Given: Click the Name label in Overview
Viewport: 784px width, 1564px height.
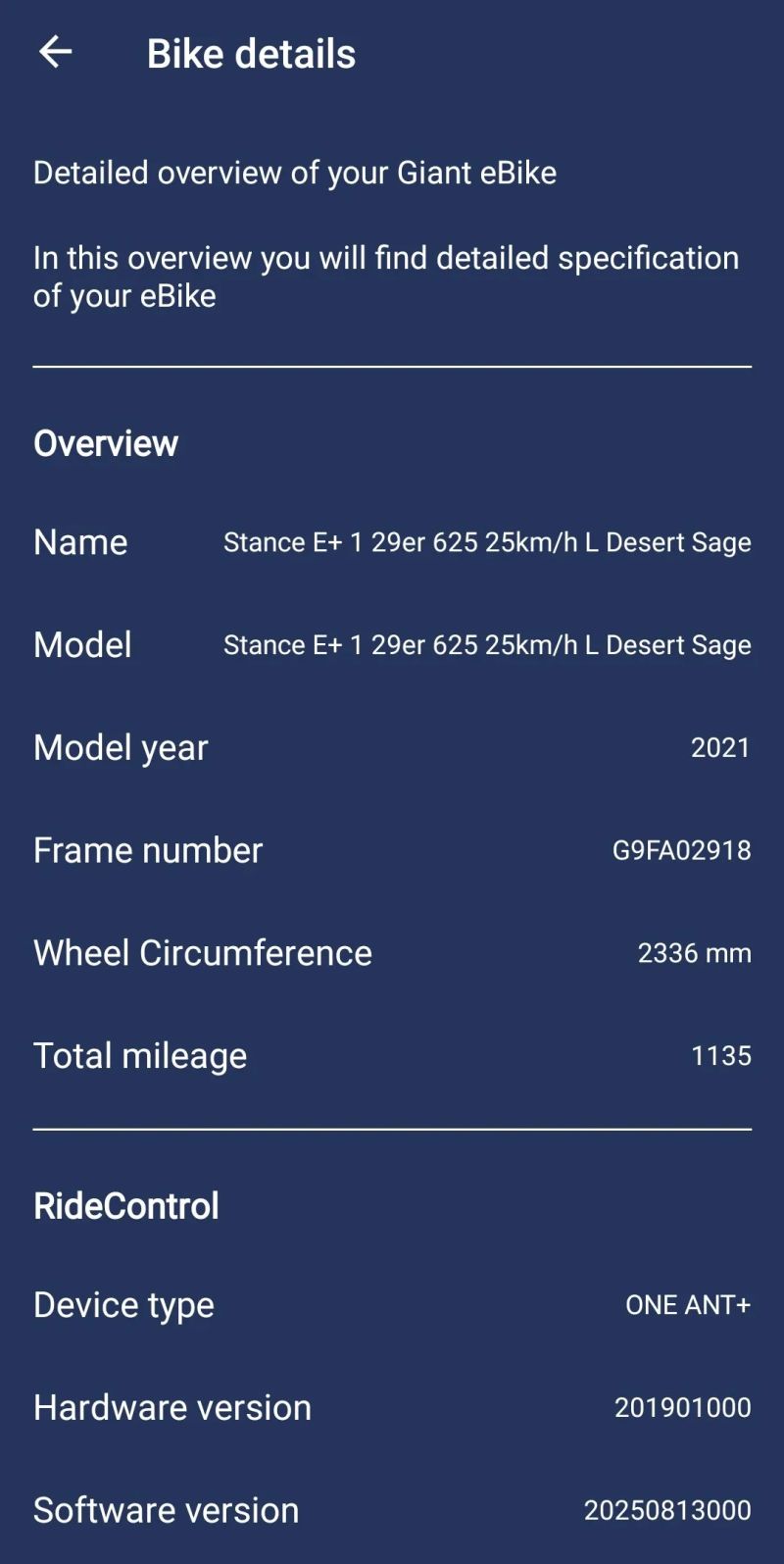Looking at the screenshot, I should pos(79,542).
